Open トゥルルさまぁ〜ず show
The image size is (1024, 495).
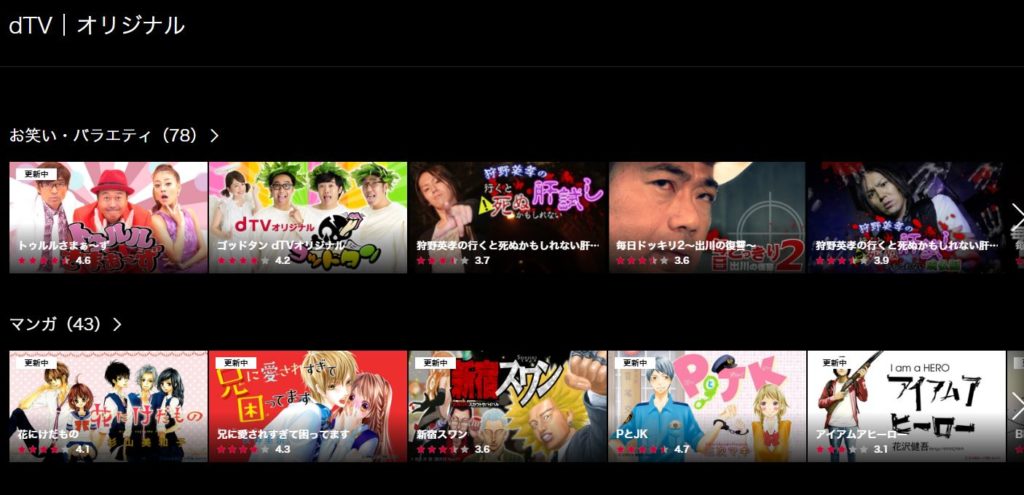coord(108,217)
